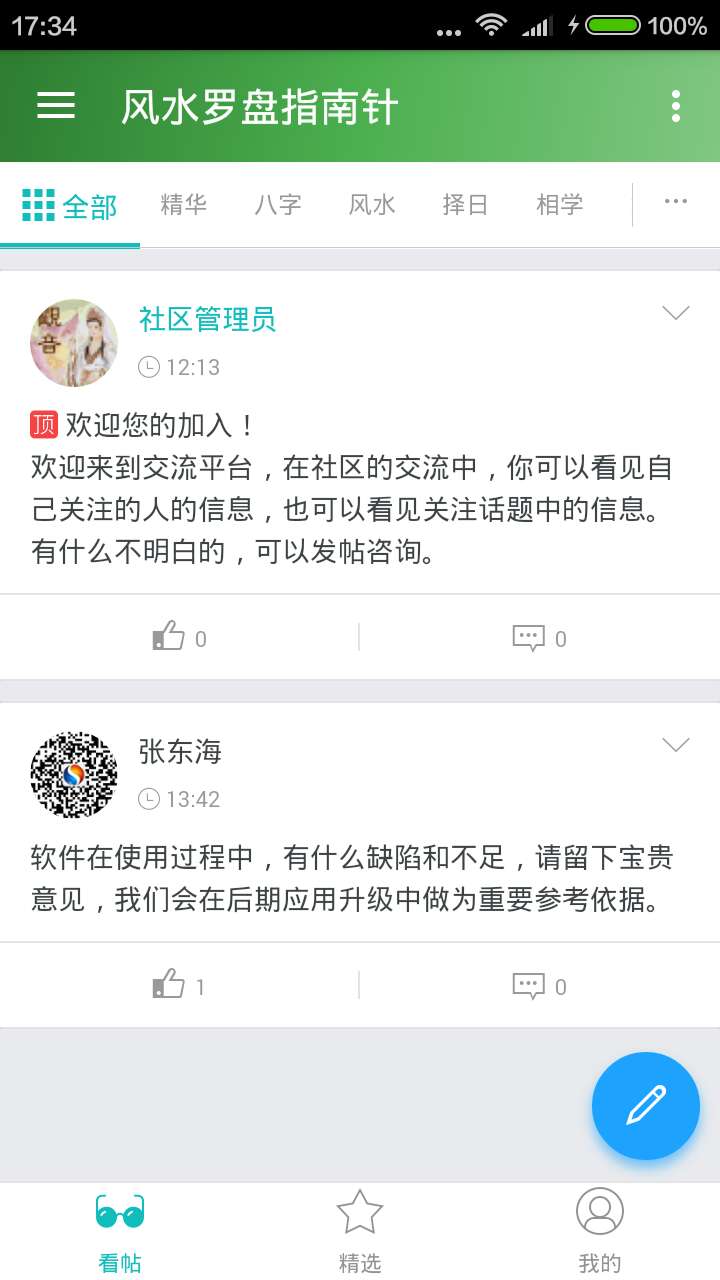Select the 全部 tab
Image resolution: width=720 pixels, height=1280 pixels.
tap(70, 206)
